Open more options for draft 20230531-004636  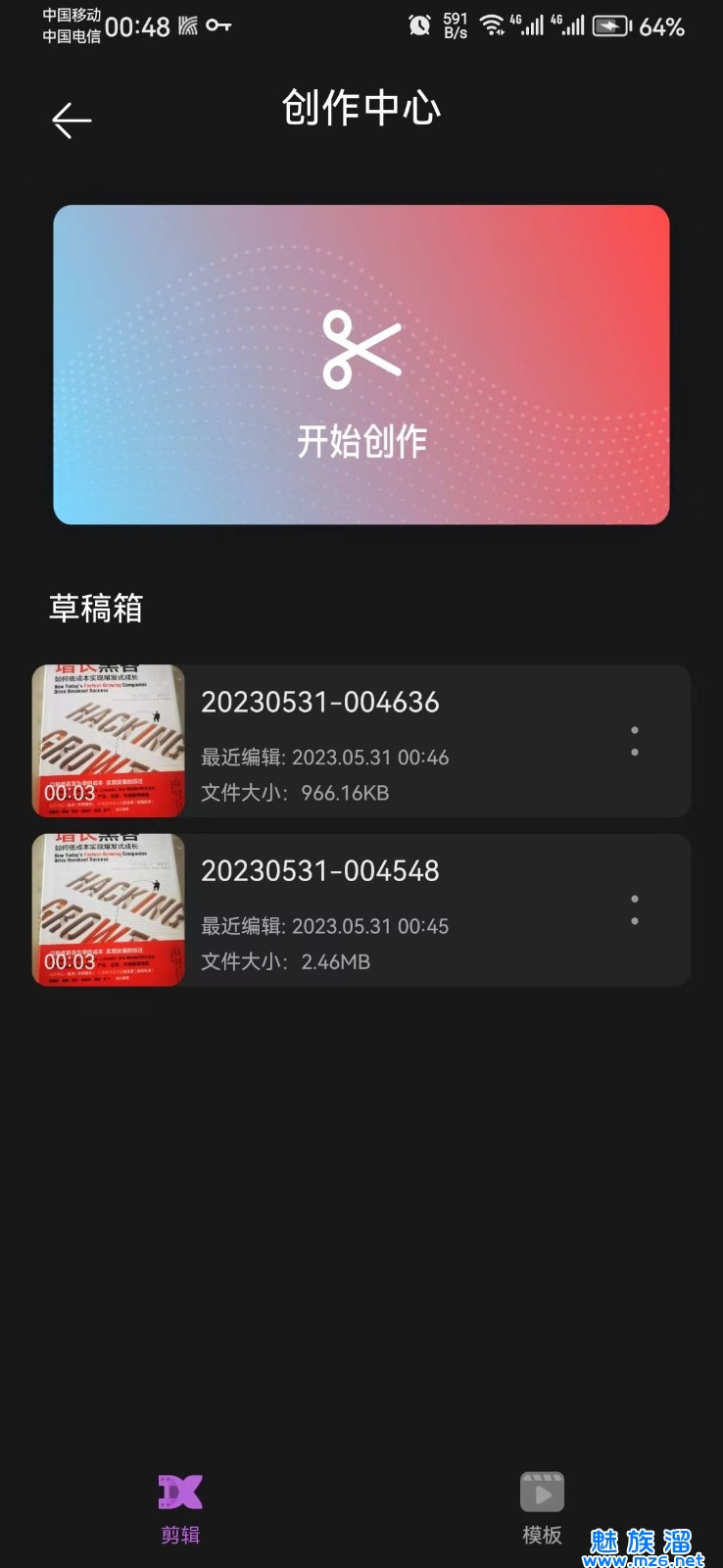pyautogui.click(x=635, y=741)
